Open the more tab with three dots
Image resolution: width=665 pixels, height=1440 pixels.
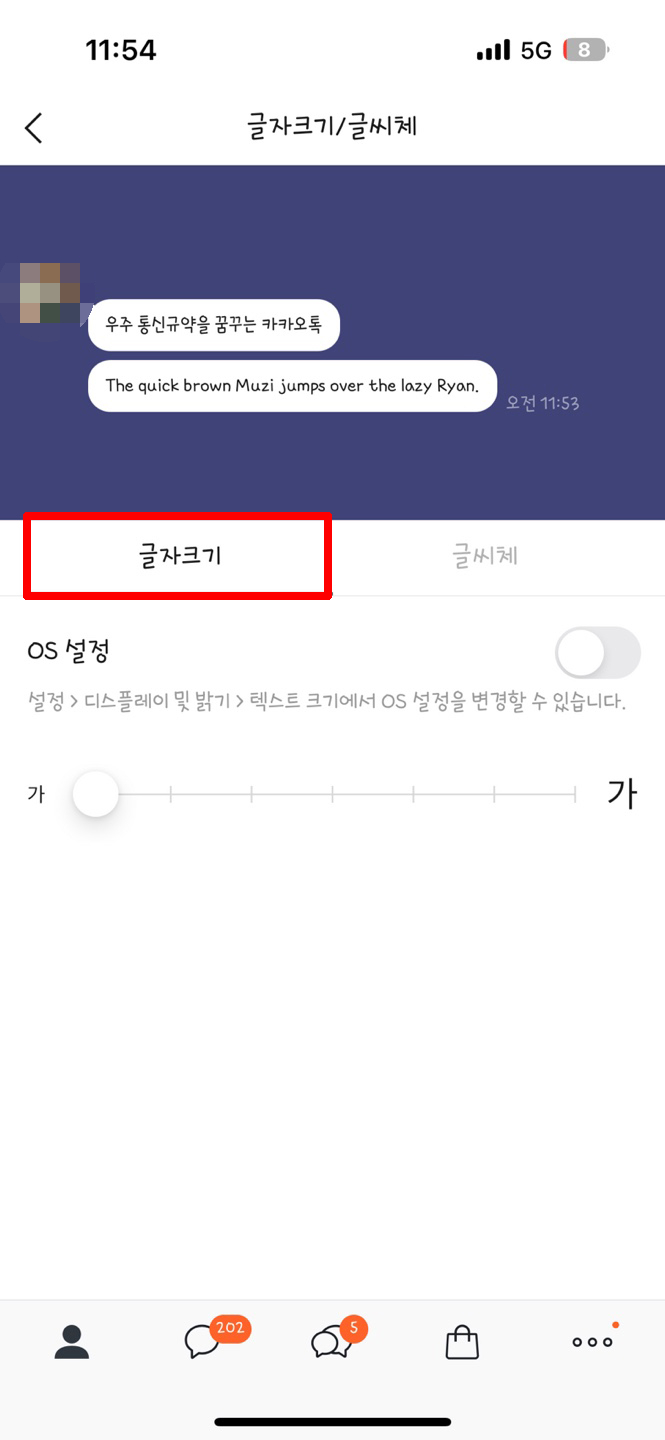[593, 1342]
